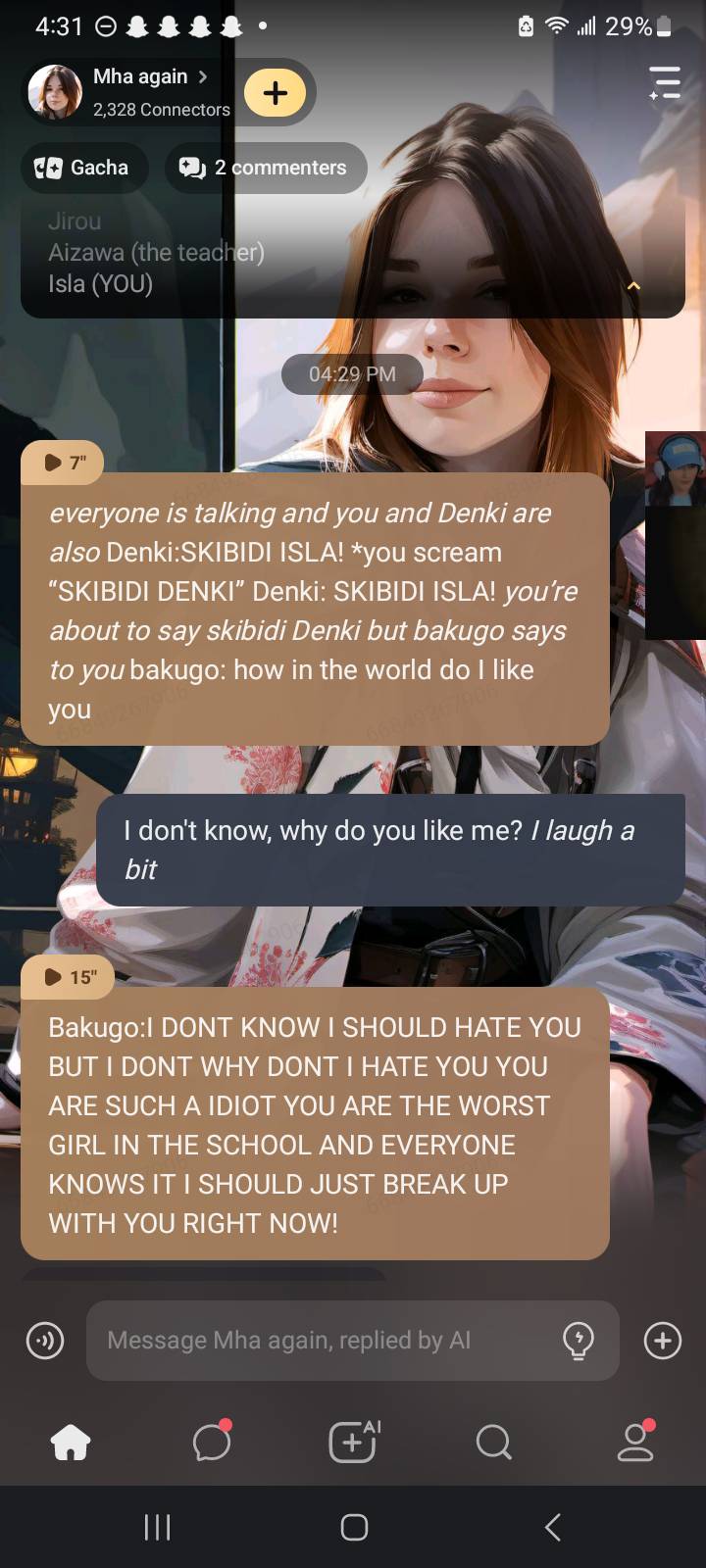Open the Mha again character profile
Image resolution: width=706 pixels, height=1568 pixels.
pos(147,76)
